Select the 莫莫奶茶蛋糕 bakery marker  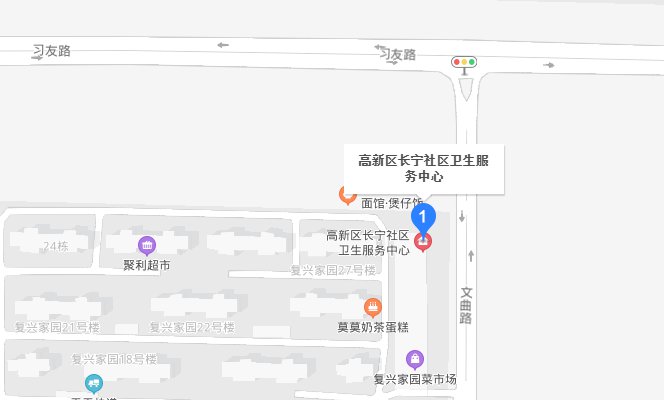click(373, 307)
